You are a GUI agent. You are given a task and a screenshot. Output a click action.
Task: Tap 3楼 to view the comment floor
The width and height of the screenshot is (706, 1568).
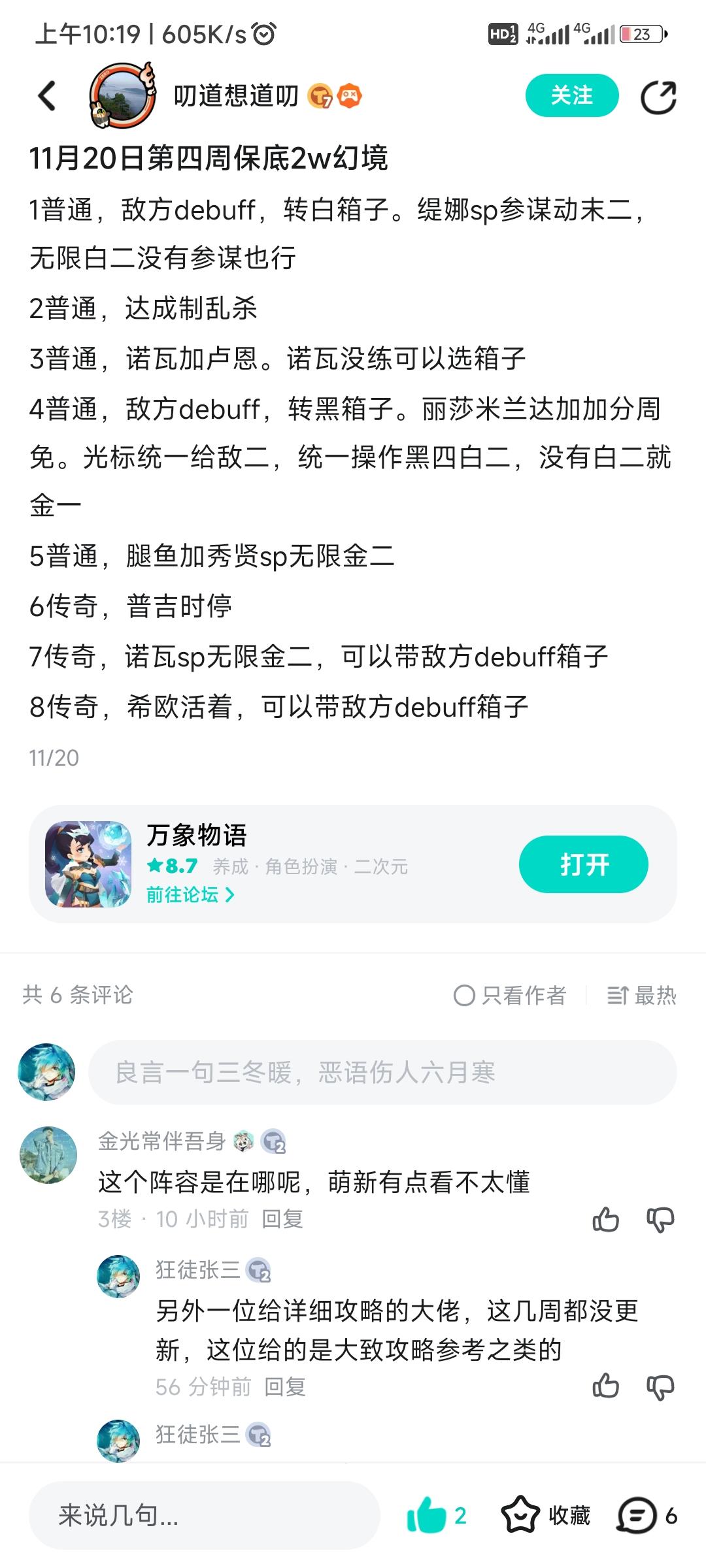pyautogui.click(x=111, y=1219)
